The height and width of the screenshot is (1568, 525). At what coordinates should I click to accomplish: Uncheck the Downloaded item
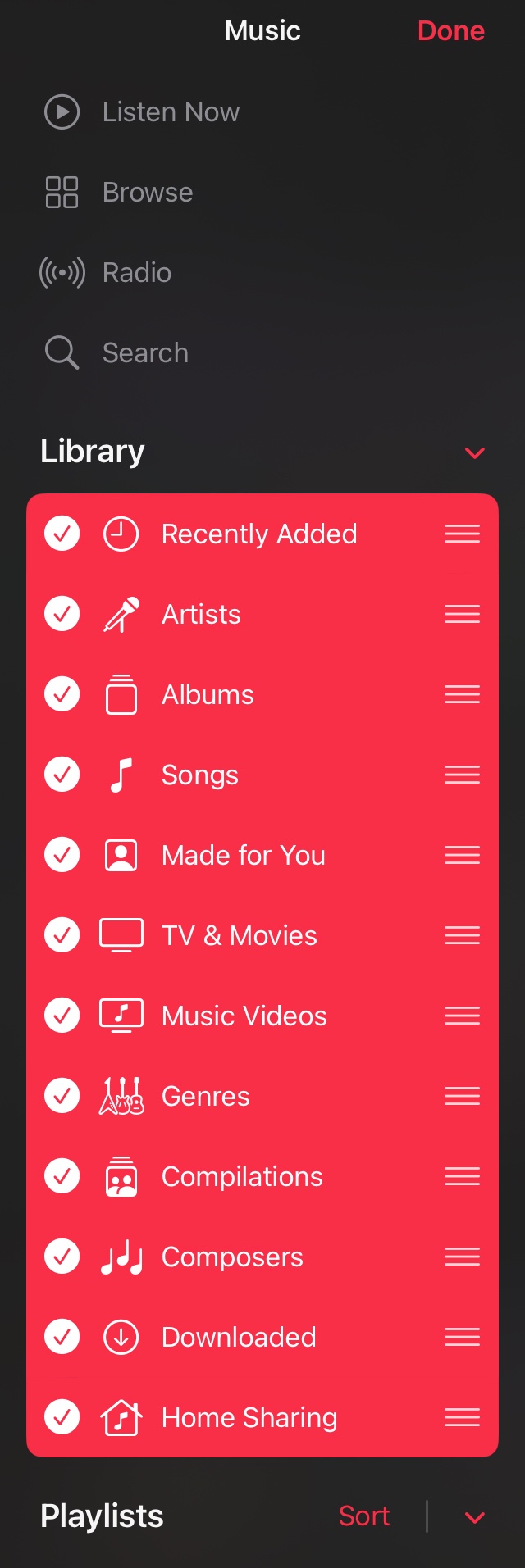coord(62,1337)
